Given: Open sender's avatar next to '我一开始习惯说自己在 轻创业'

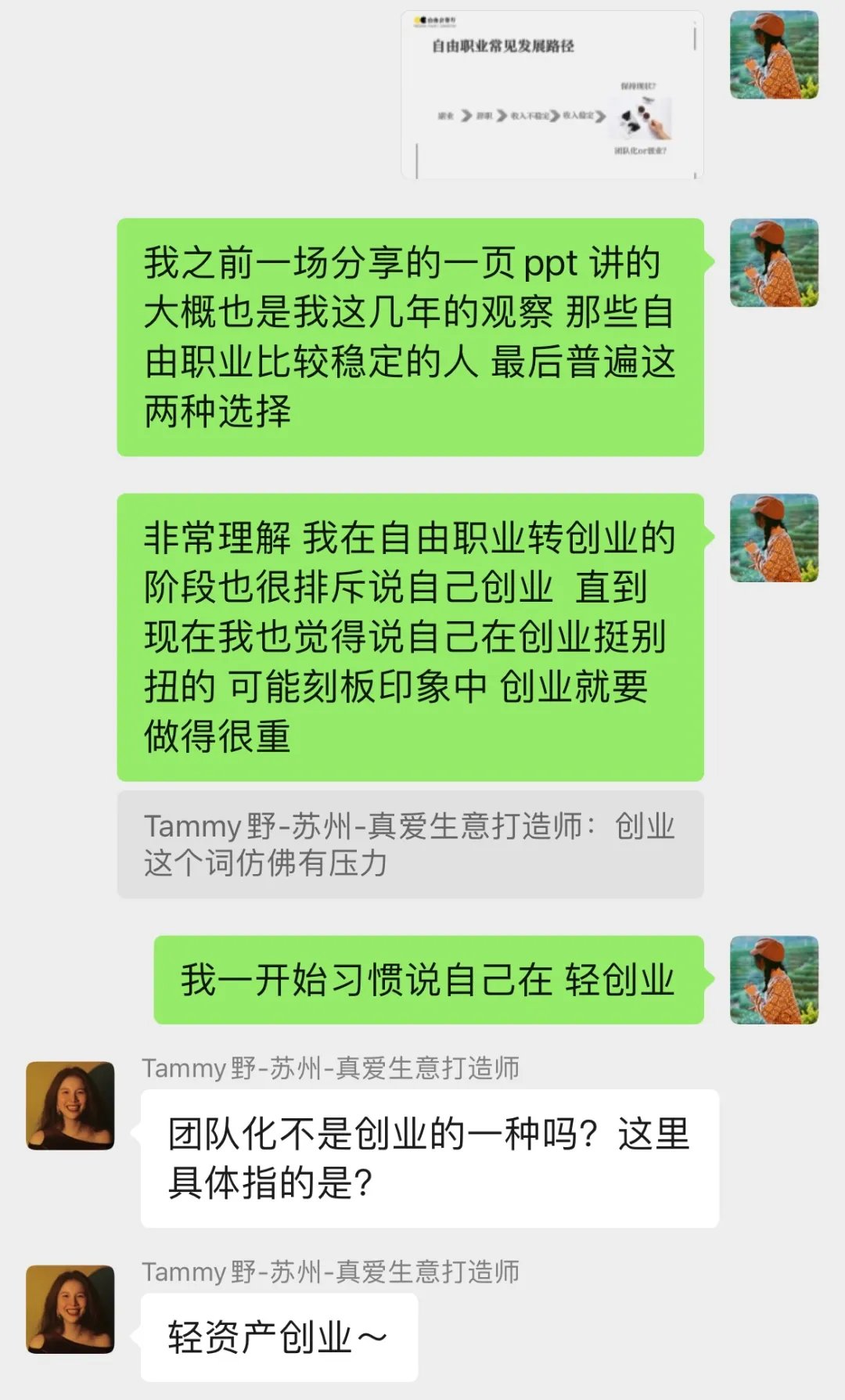Looking at the screenshot, I should pos(774,980).
